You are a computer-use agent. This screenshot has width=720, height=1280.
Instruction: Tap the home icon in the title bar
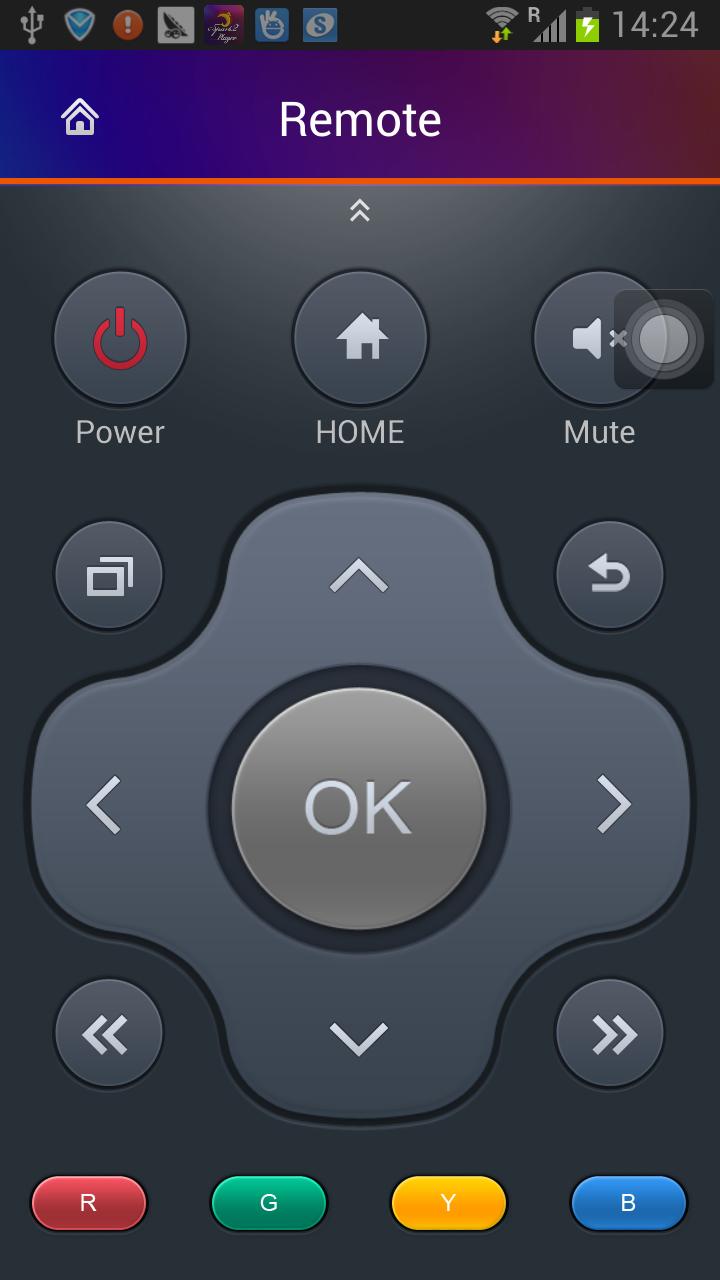point(78,116)
